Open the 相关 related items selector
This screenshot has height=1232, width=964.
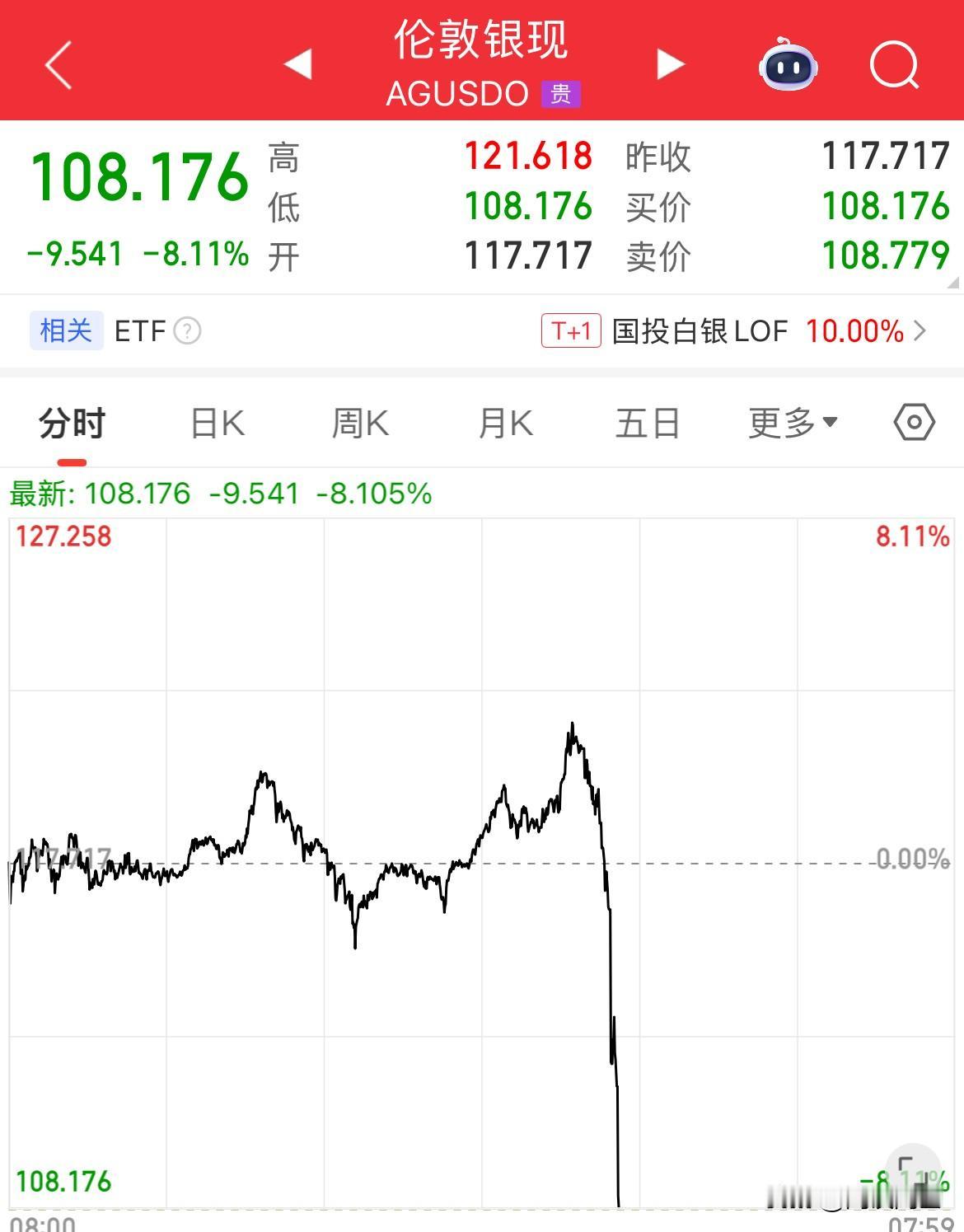[x=67, y=331]
